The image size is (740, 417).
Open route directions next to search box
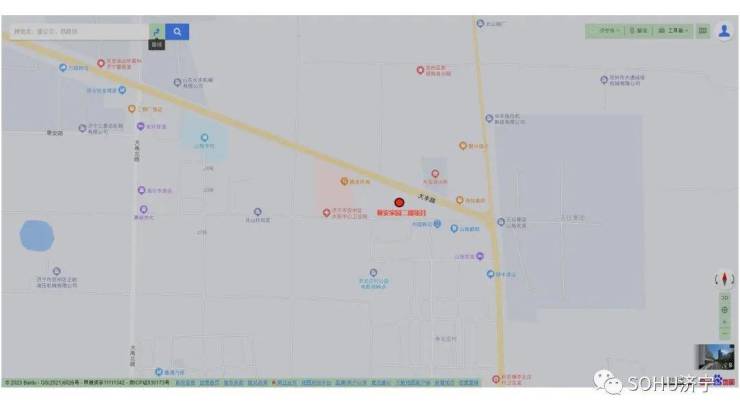156,32
